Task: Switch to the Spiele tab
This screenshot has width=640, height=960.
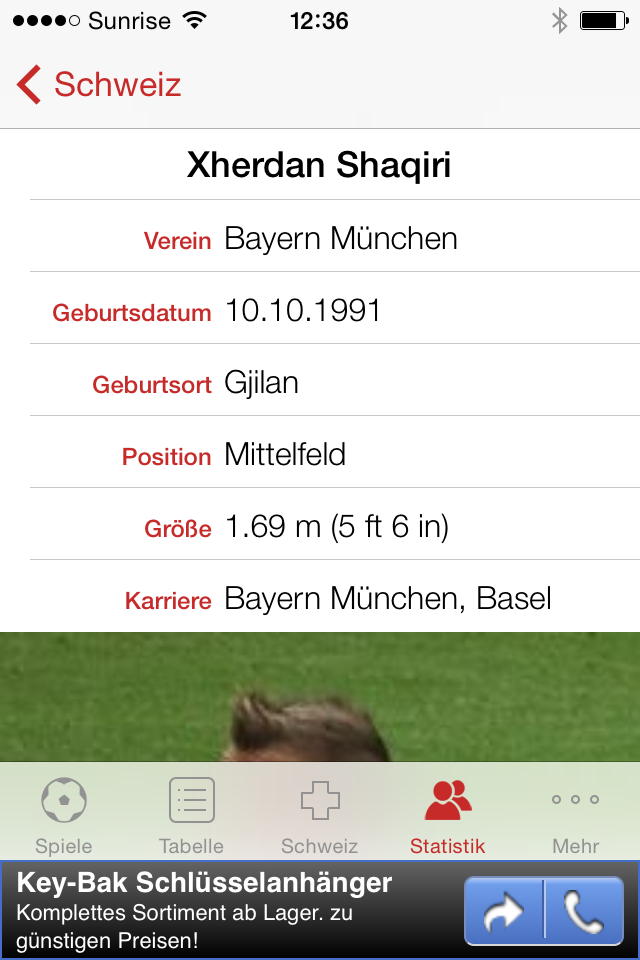Action: pyautogui.click(x=64, y=814)
